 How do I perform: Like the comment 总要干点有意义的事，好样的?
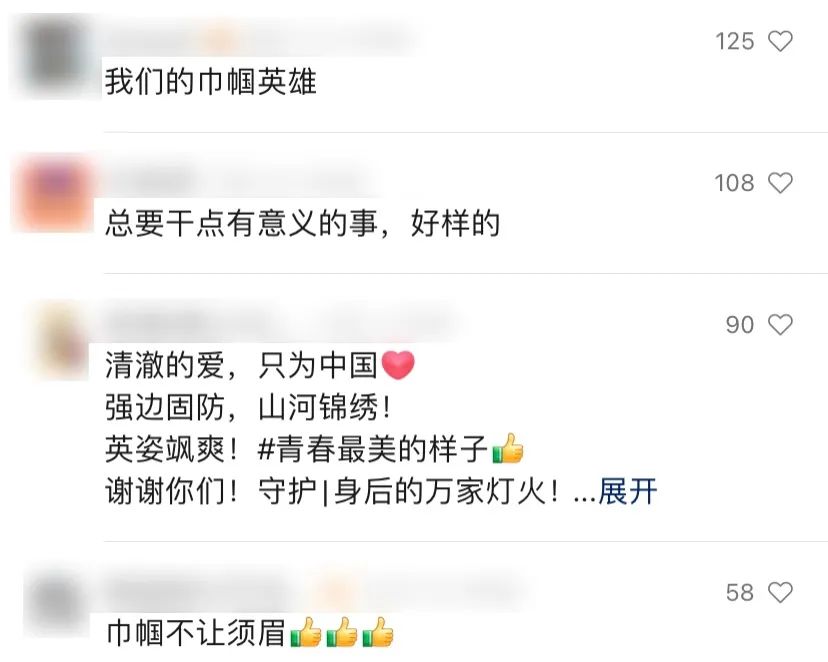pyautogui.click(x=779, y=183)
